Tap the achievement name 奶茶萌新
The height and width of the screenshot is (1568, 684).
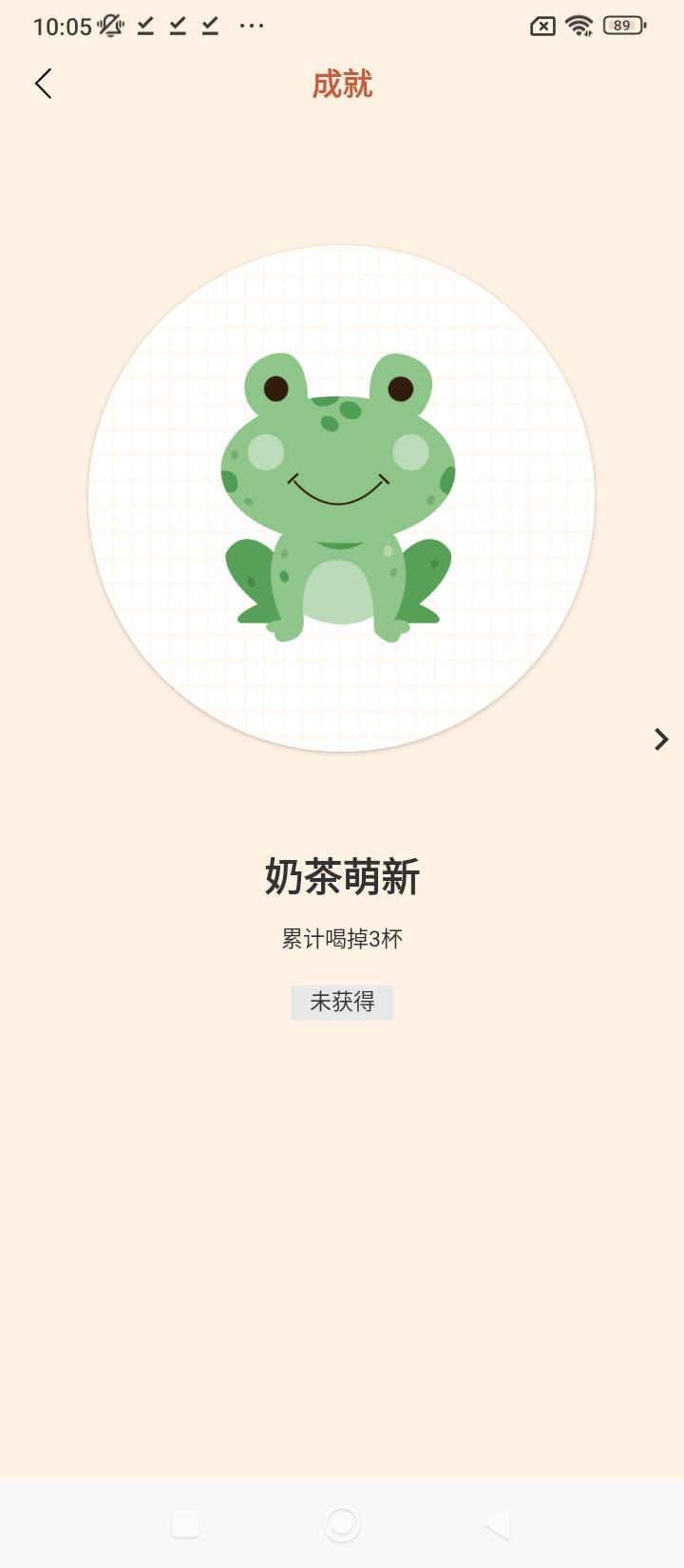click(x=342, y=877)
